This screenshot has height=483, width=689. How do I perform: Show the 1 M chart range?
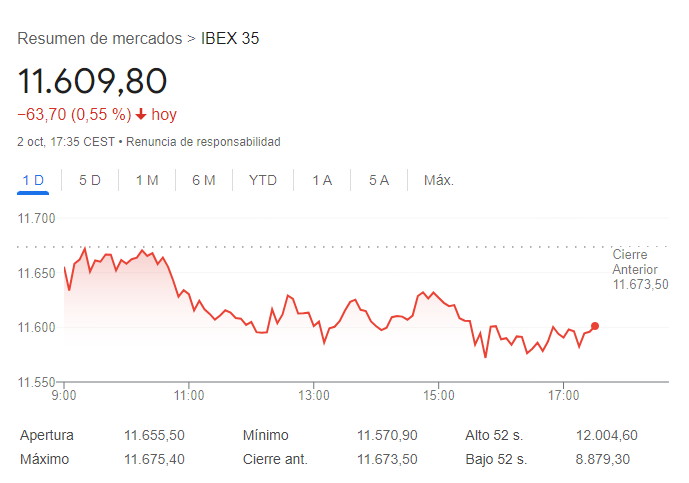click(x=147, y=180)
